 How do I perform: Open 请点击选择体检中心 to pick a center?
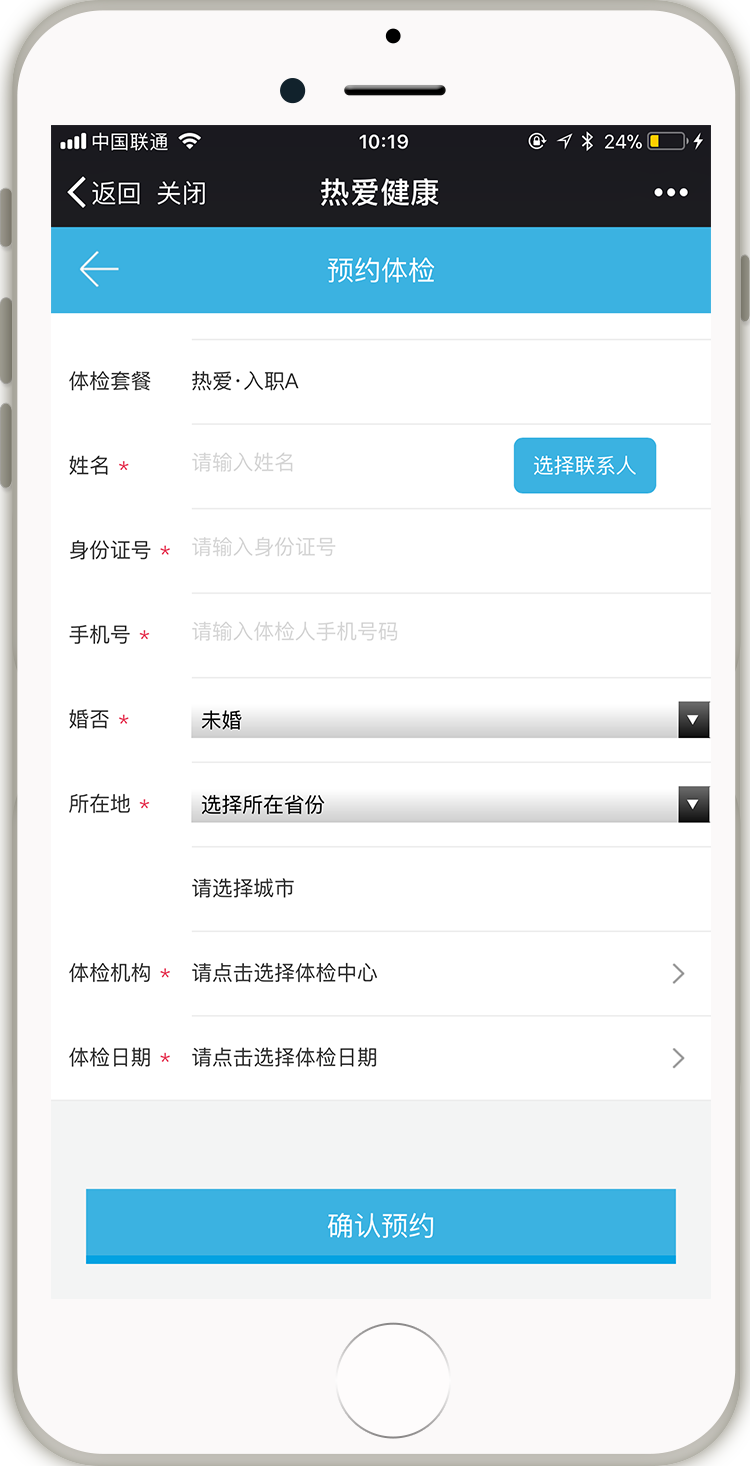click(440, 973)
